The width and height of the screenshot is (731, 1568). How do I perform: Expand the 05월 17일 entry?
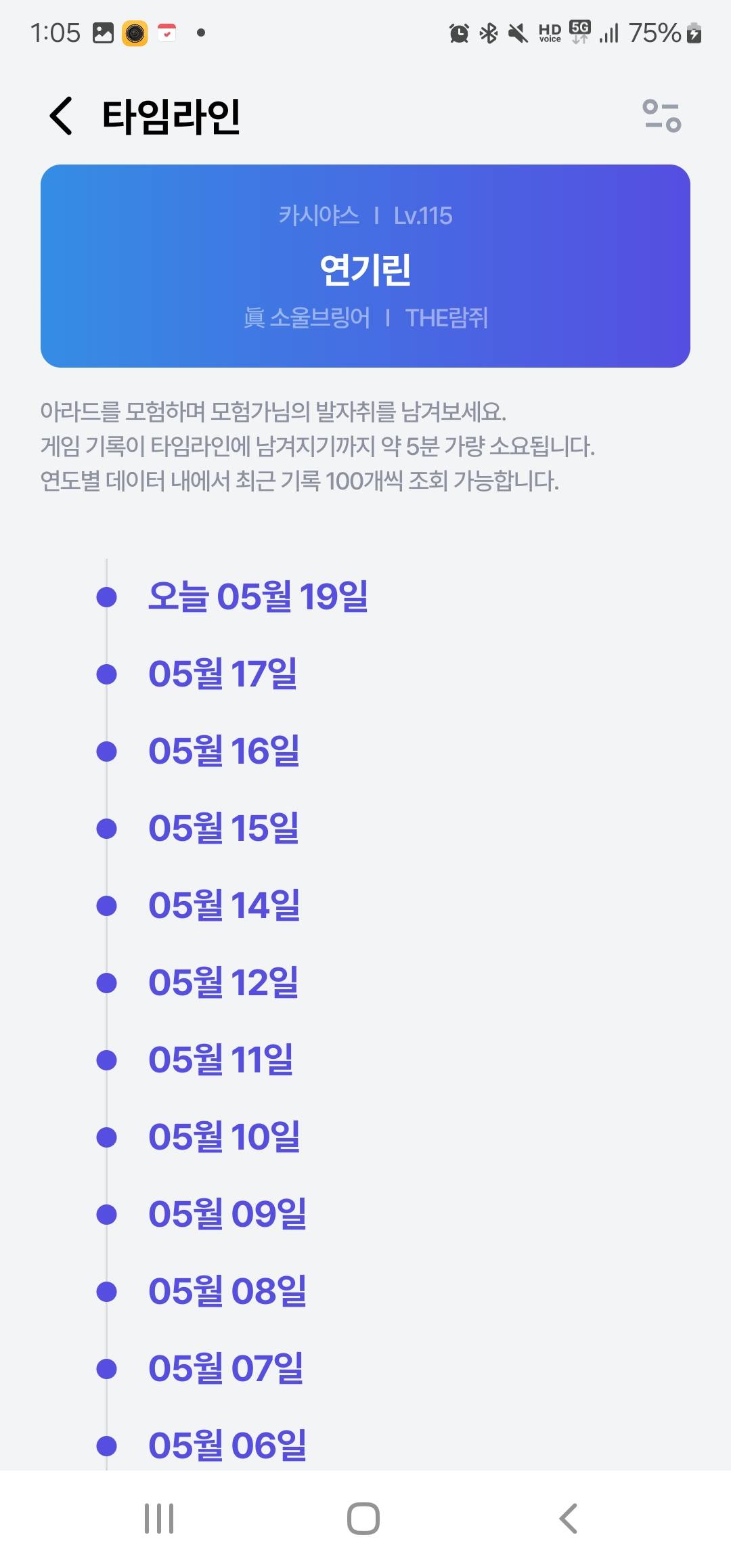pyautogui.click(x=223, y=674)
